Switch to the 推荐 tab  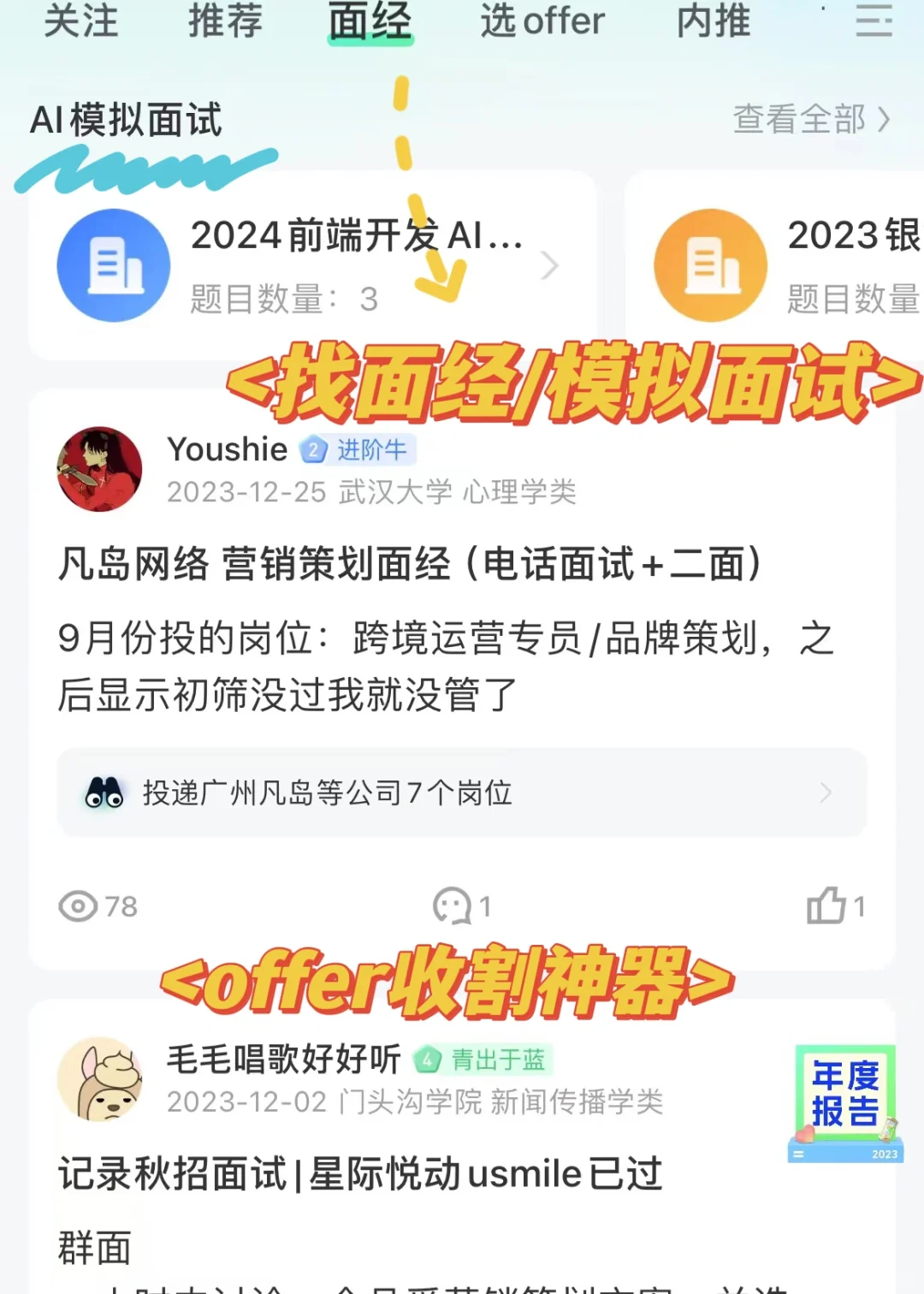click(x=225, y=21)
